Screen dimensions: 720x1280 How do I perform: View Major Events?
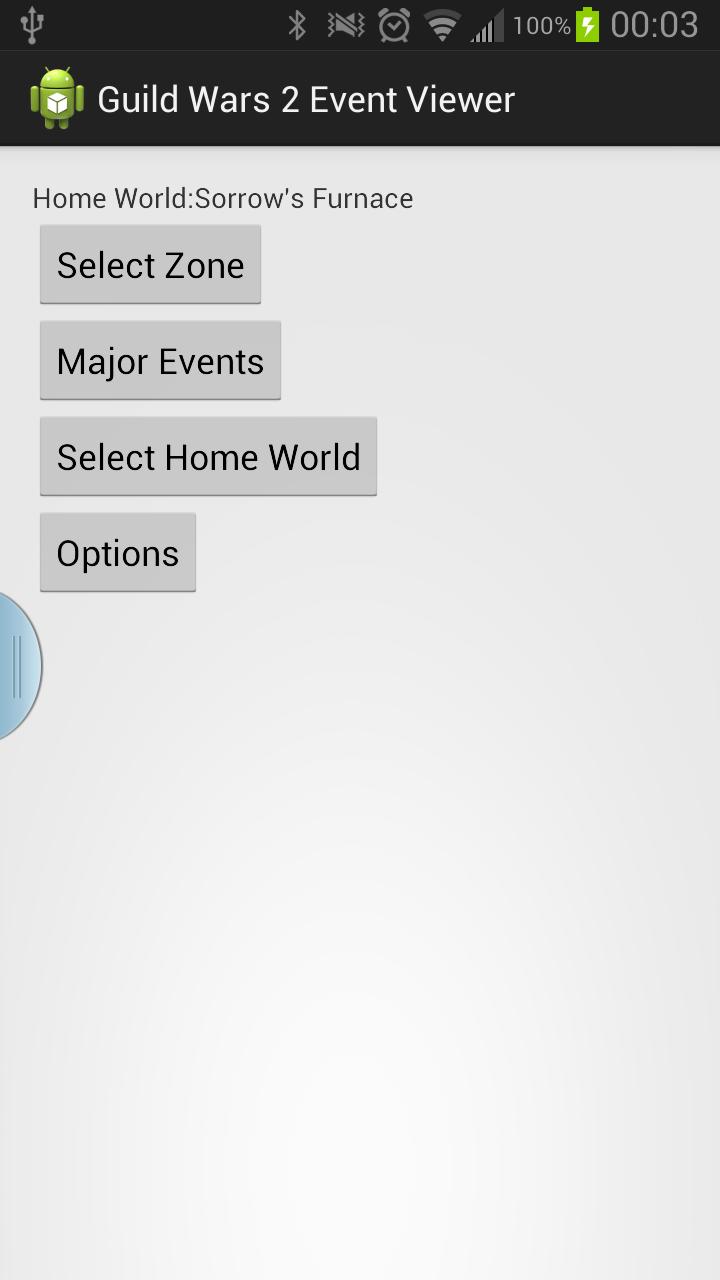tap(160, 361)
